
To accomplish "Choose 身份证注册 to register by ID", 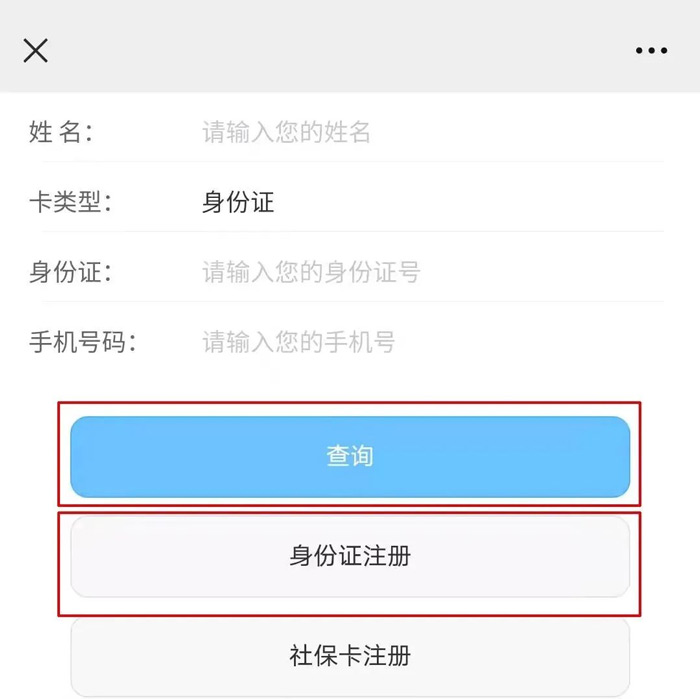I will pos(350,556).
